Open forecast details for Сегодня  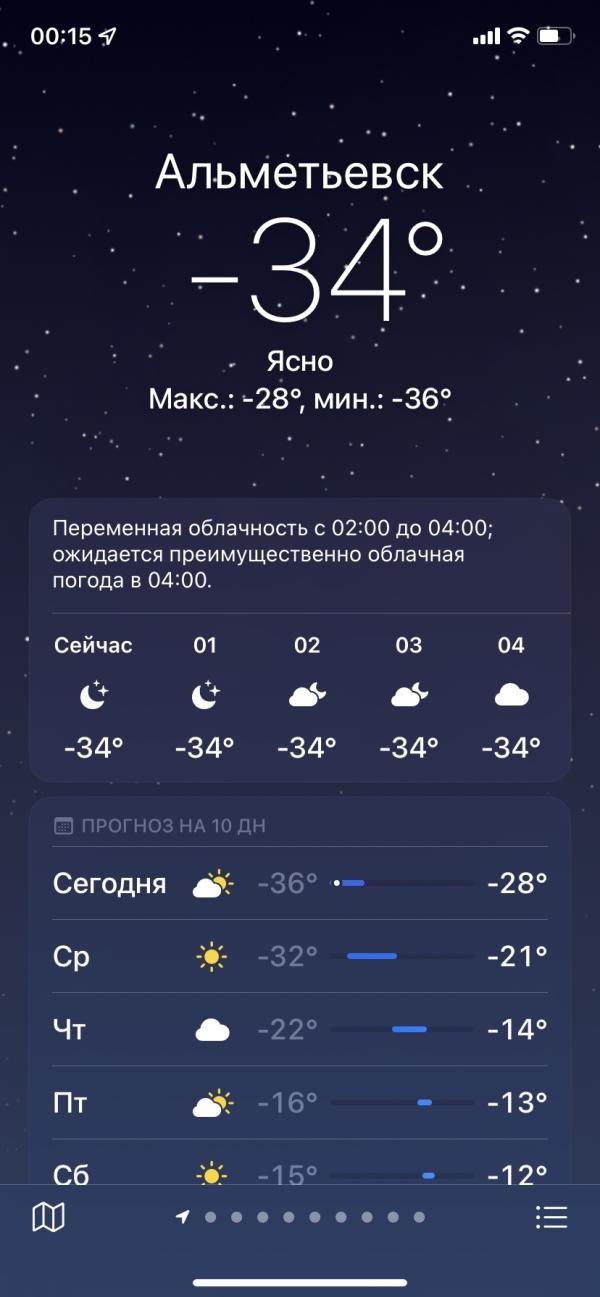point(300,884)
